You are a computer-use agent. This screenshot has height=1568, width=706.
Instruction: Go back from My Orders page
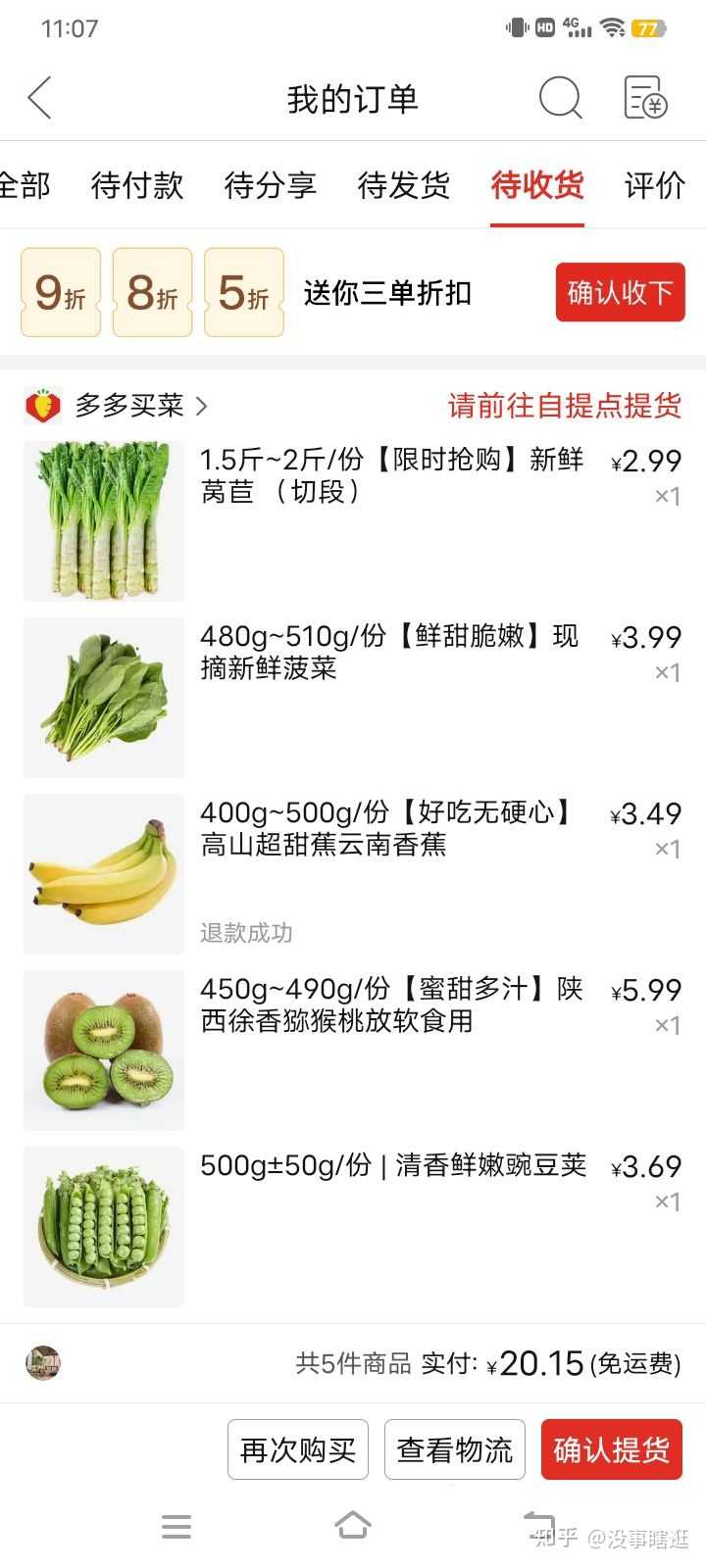point(39,98)
